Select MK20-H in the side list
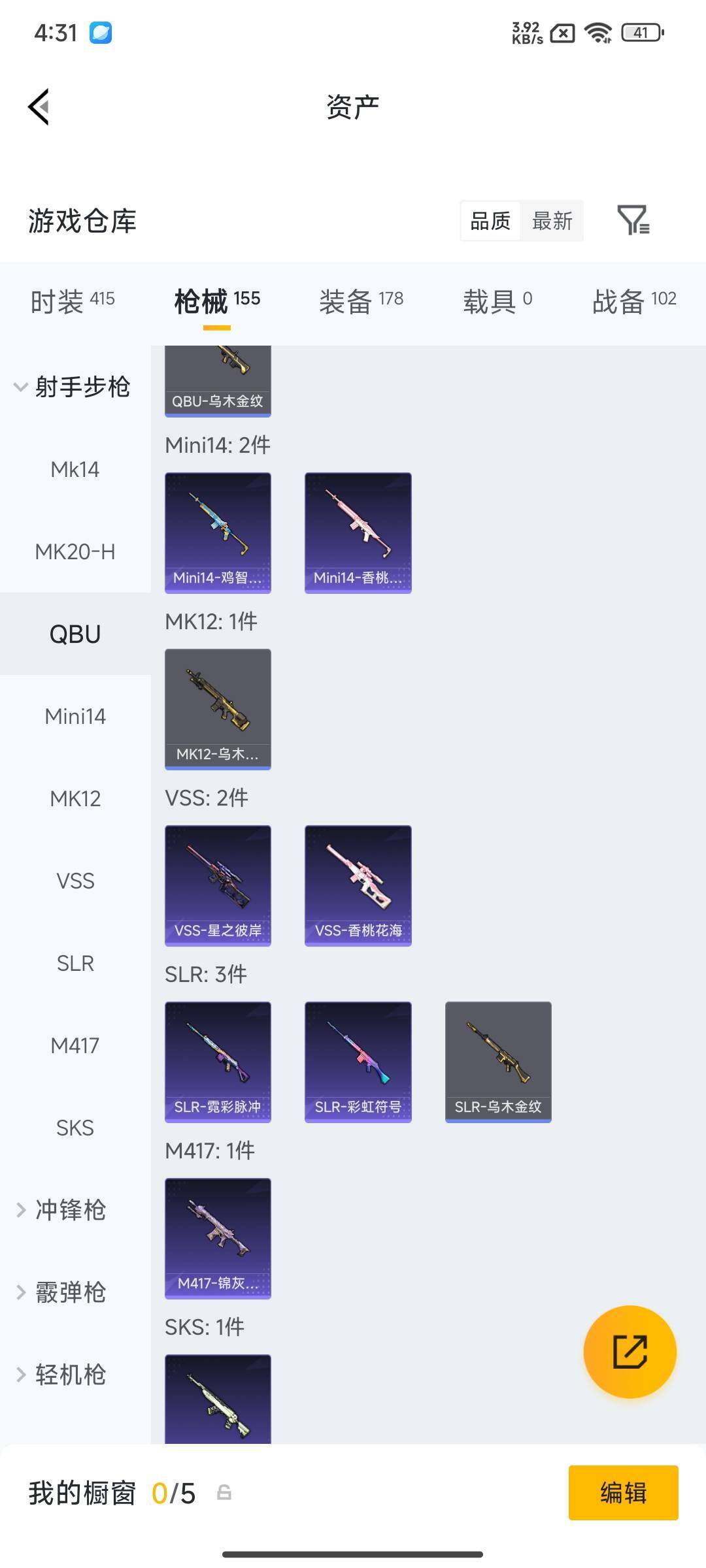The width and height of the screenshot is (706, 1568). tap(75, 551)
